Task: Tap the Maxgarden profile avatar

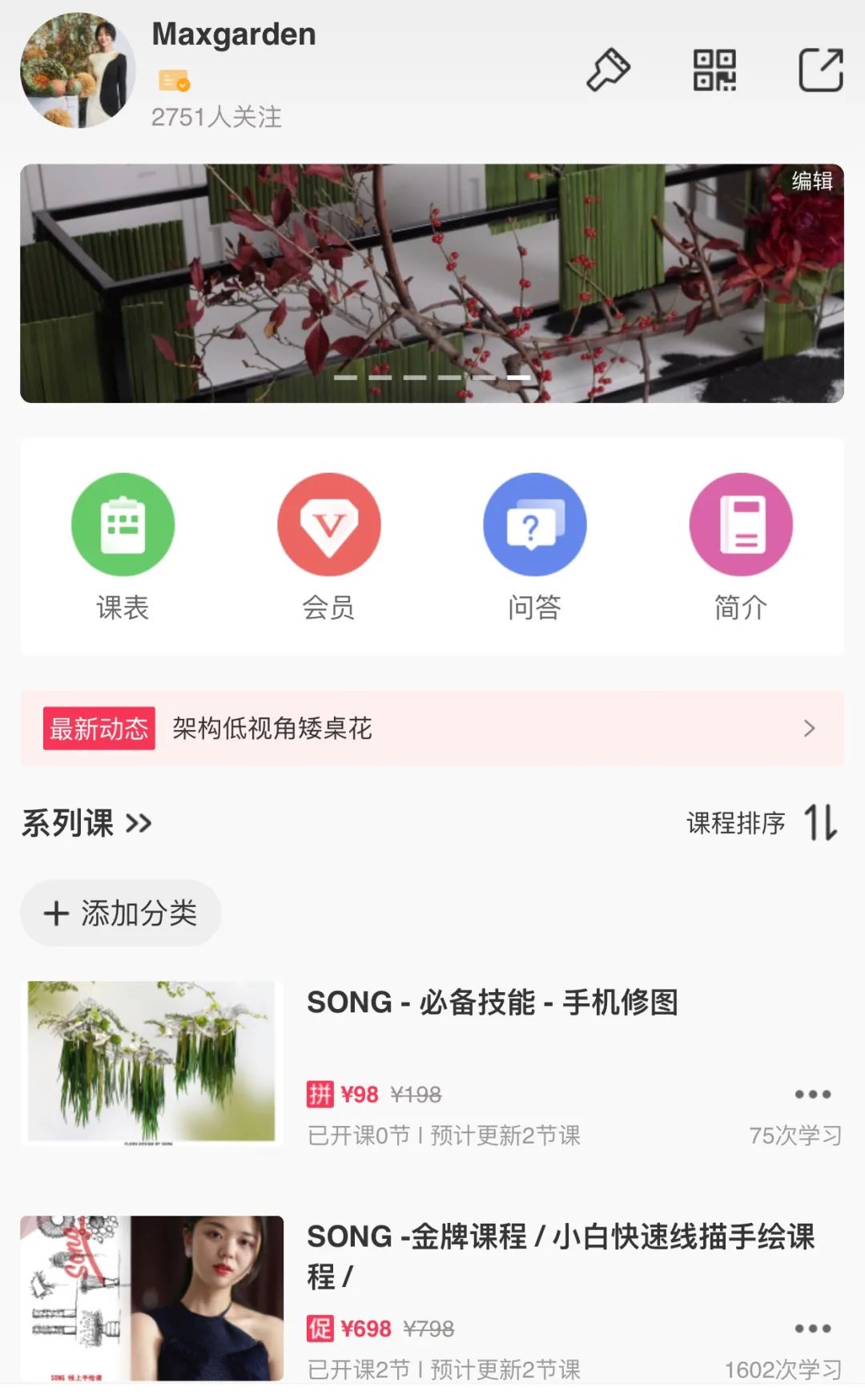Action: pos(78,71)
